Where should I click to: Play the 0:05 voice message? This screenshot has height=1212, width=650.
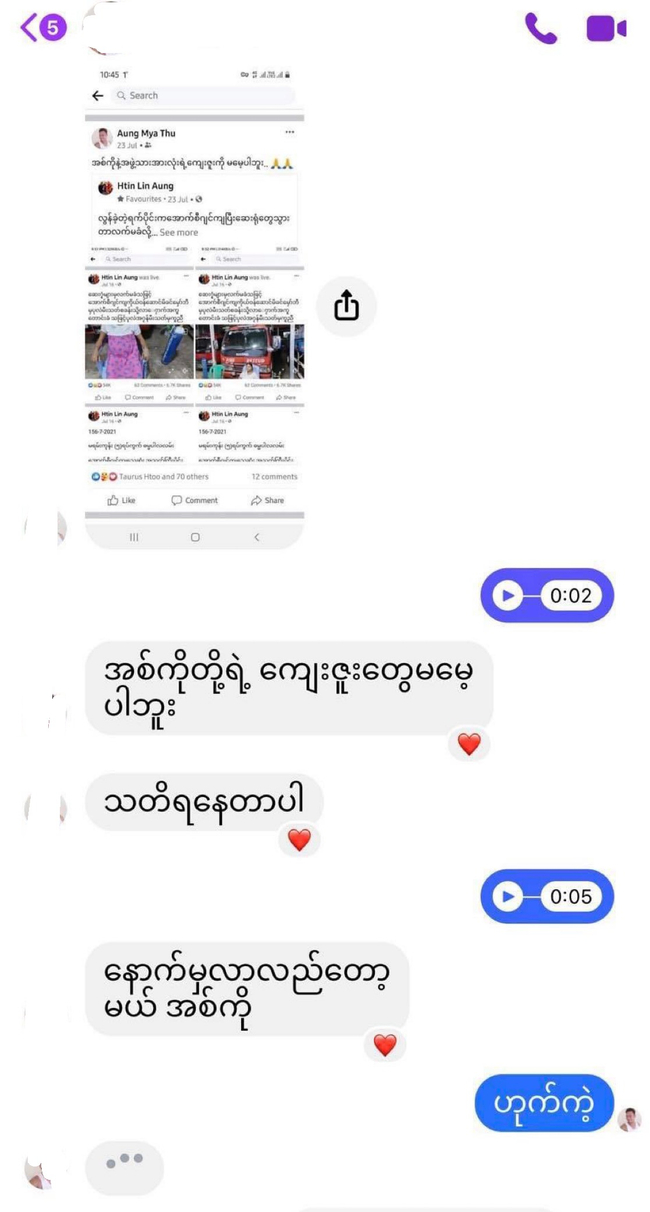coord(508,896)
